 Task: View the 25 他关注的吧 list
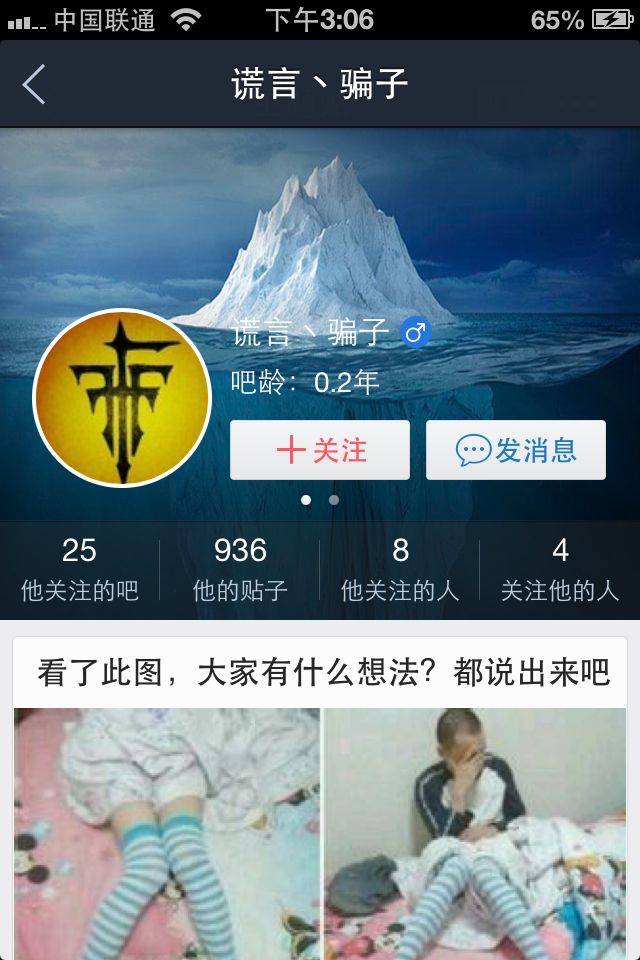[x=80, y=570]
